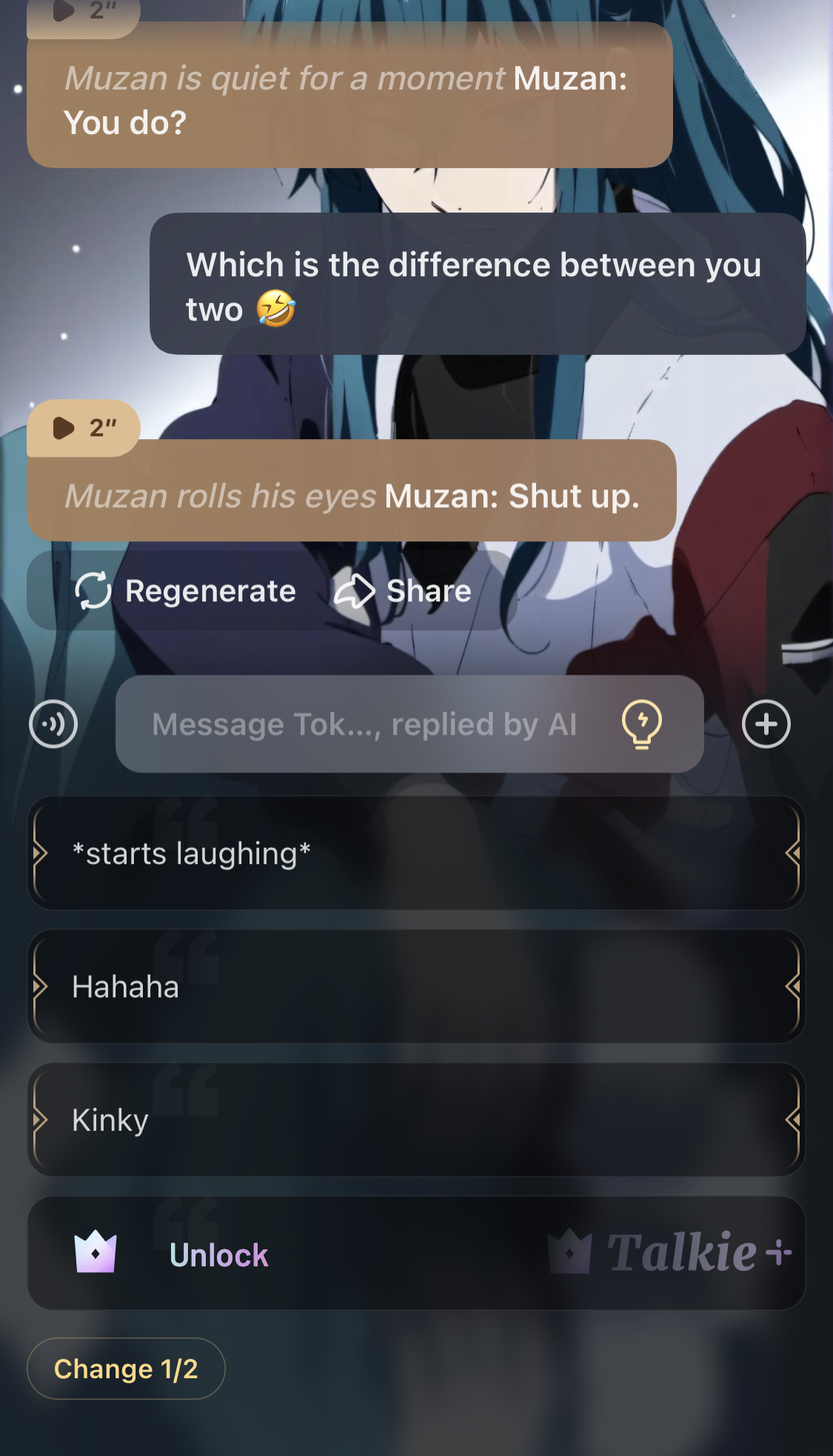The width and height of the screenshot is (833, 1456).
Task: Tap the lightbulb inspiration icon
Action: (641, 724)
